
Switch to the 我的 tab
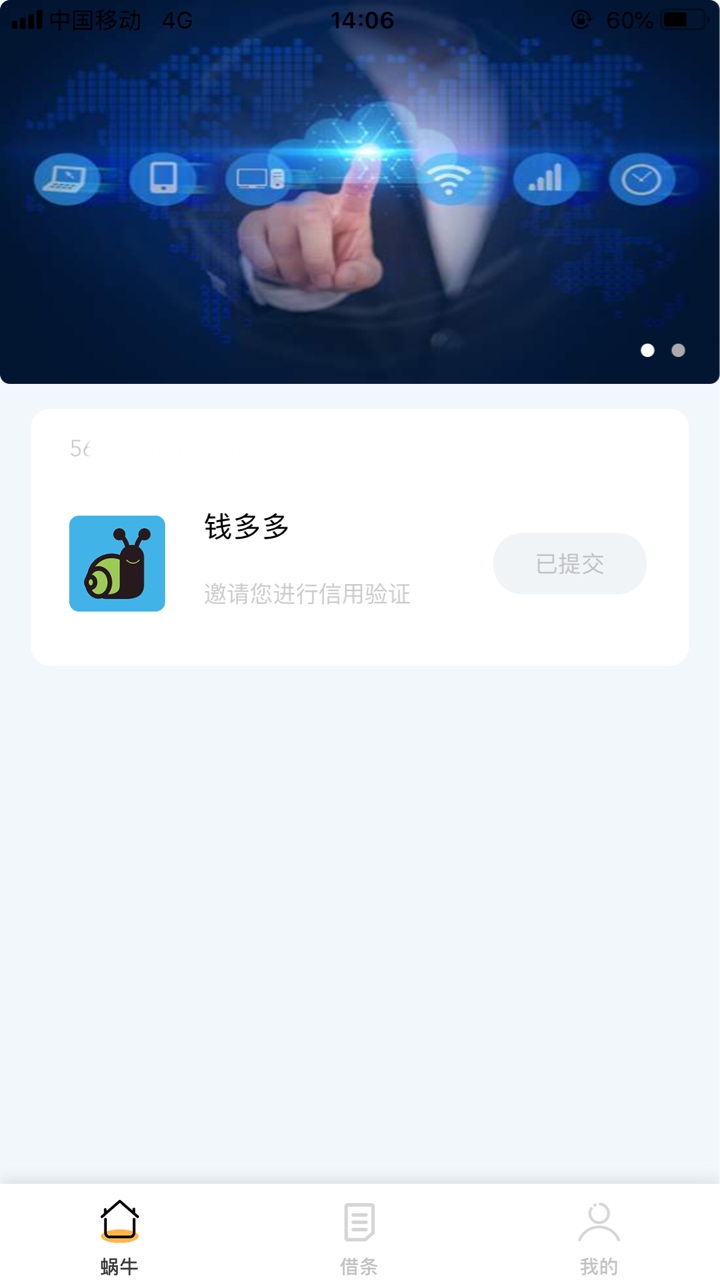click(599, 1238)
